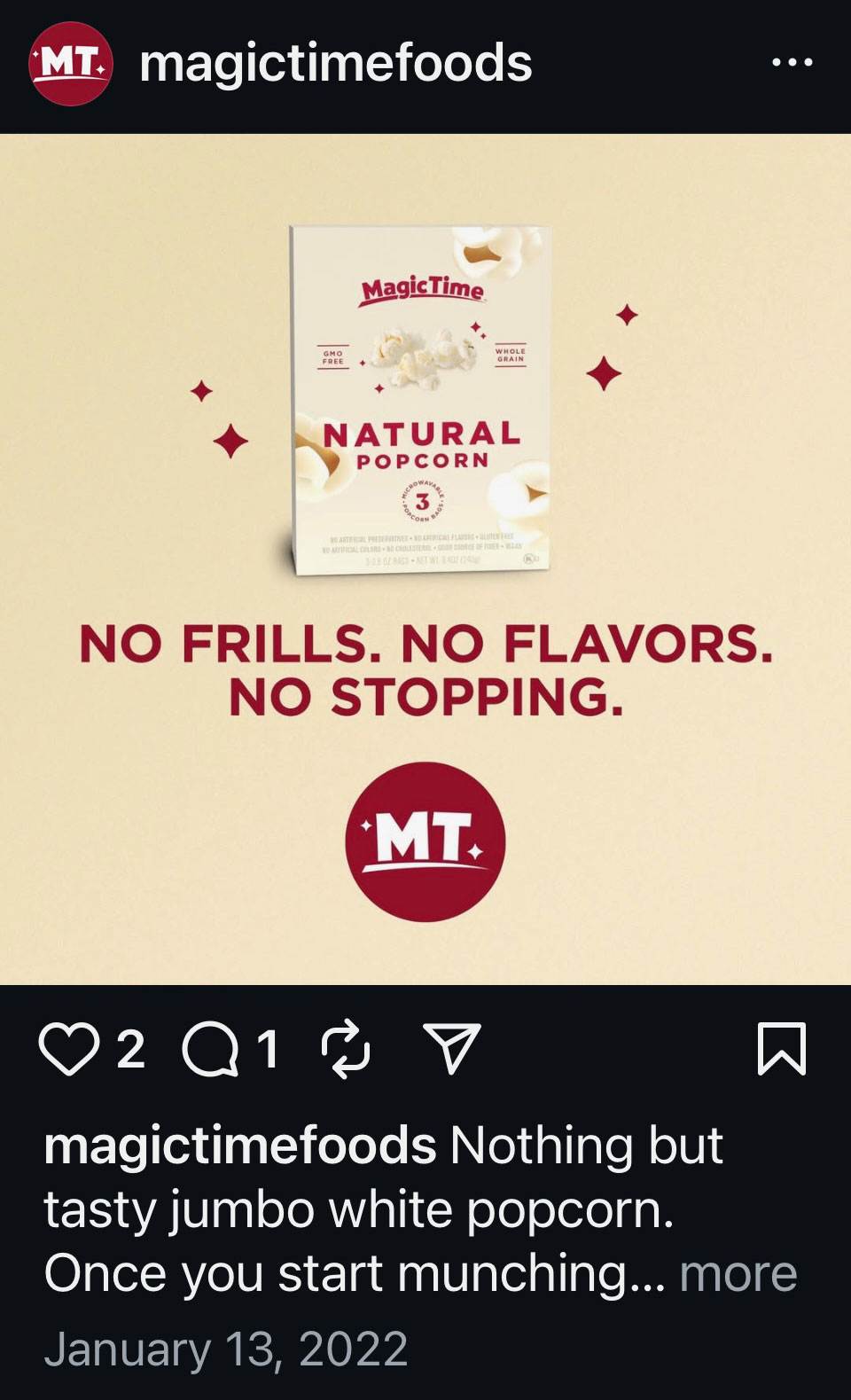Save this post with the bookmark icon

click(x=782, y=1049)
